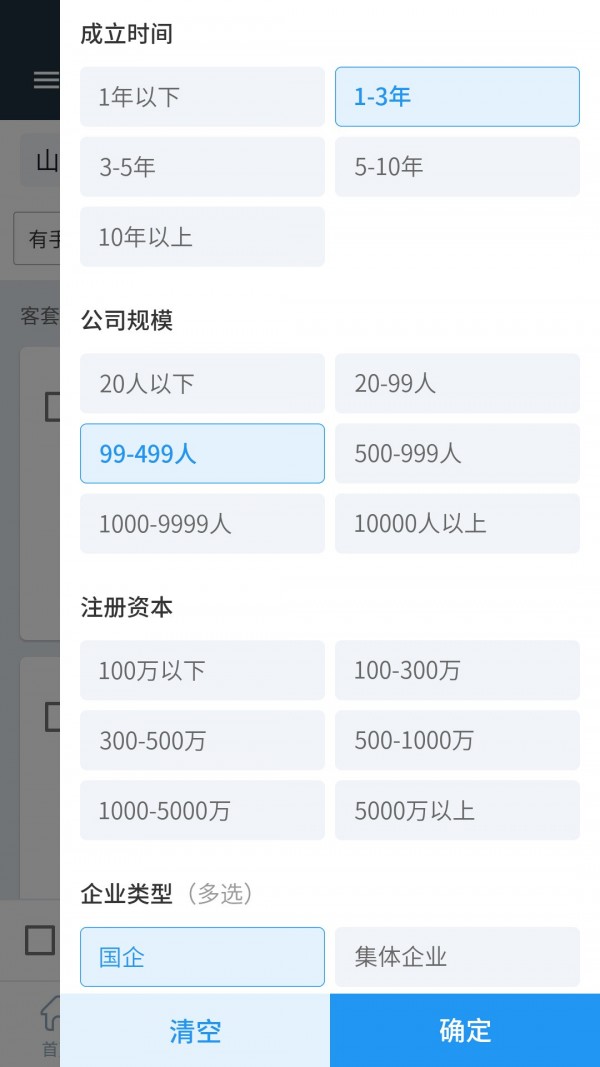Select 500-1000万 registered capital
This screenshot has height=1067, width=600.
coord(457,740)
